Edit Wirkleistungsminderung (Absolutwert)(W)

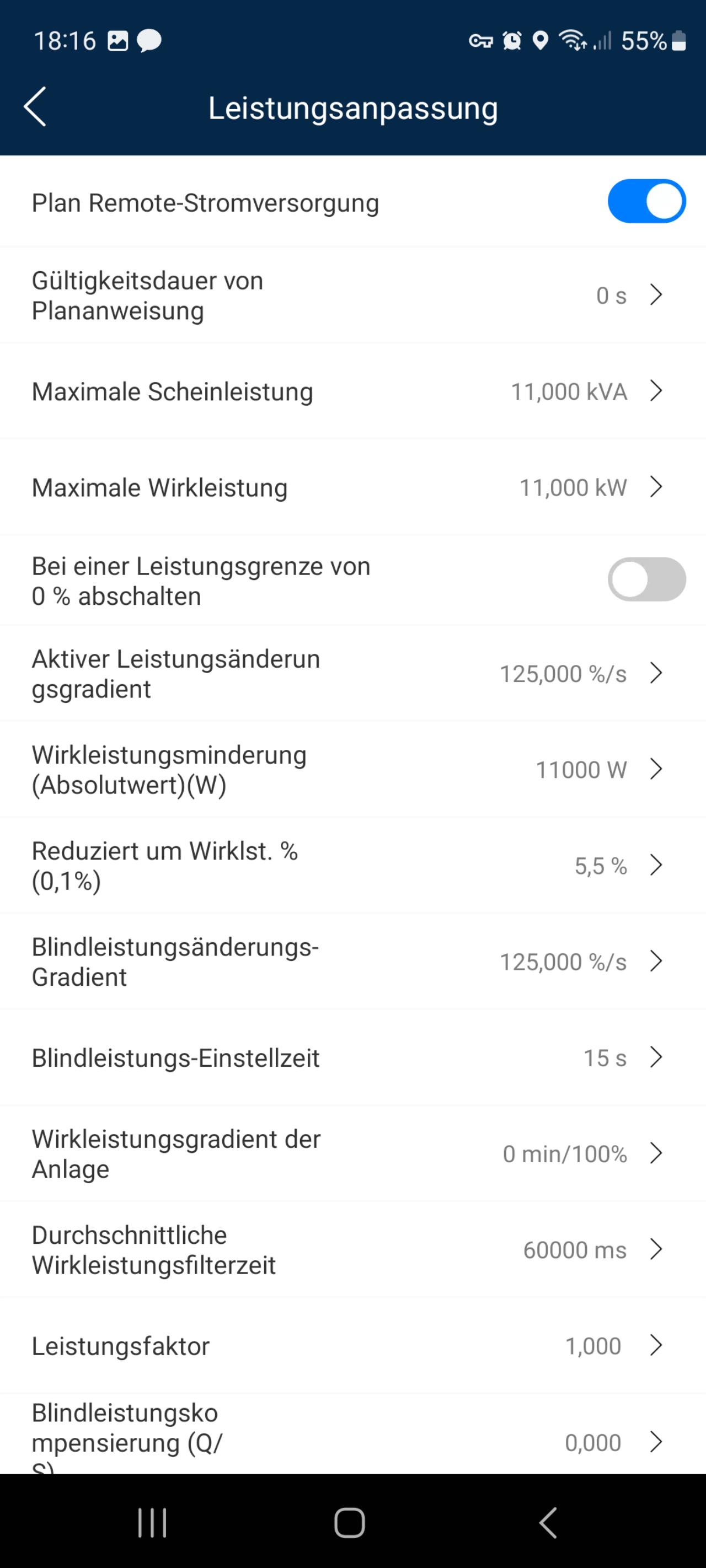(x=352, y=770)
